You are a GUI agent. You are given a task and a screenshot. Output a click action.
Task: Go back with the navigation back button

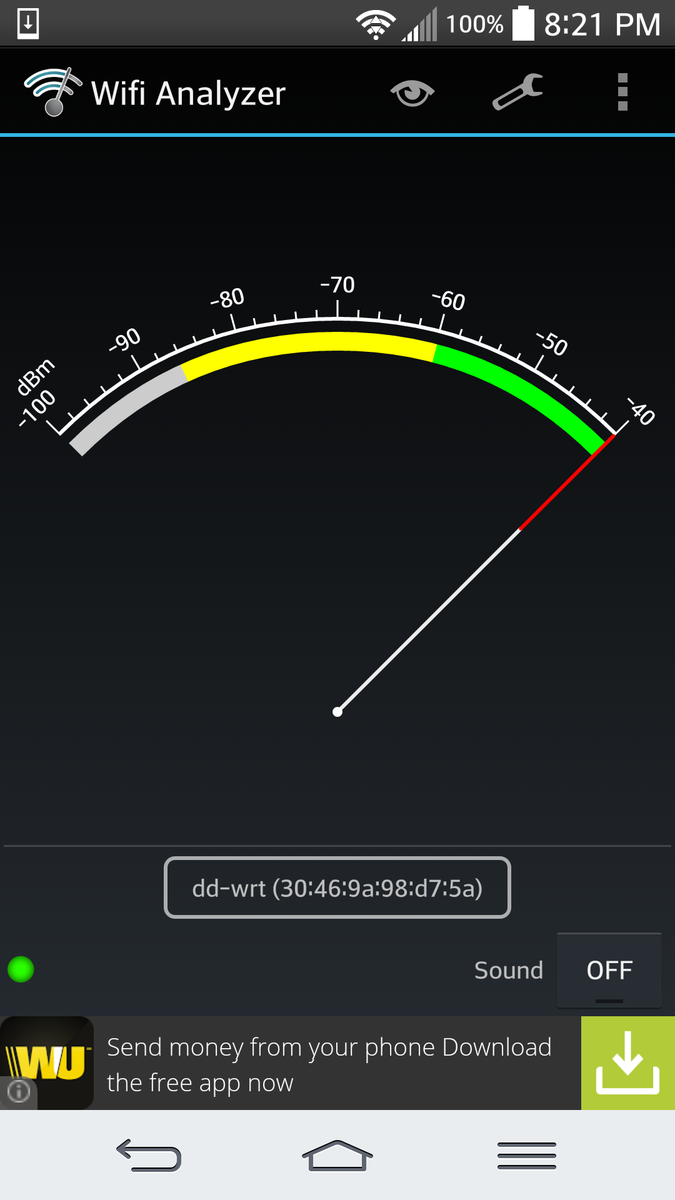click(149, 1156)
